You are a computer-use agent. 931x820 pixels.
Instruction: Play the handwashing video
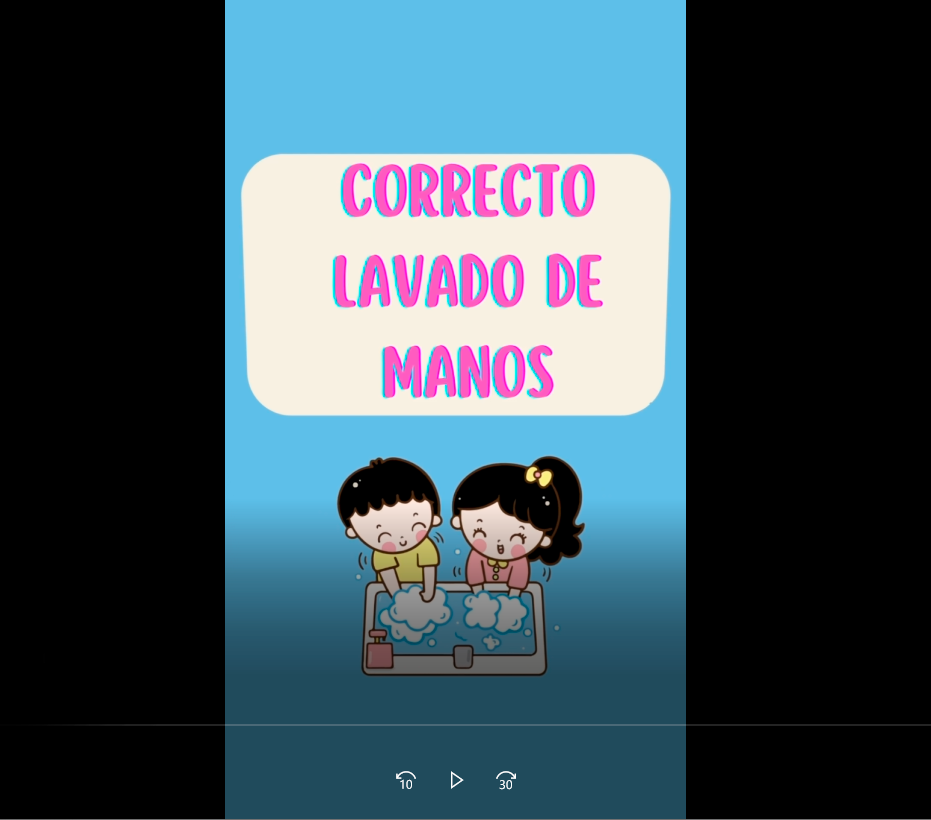(456, 780)
